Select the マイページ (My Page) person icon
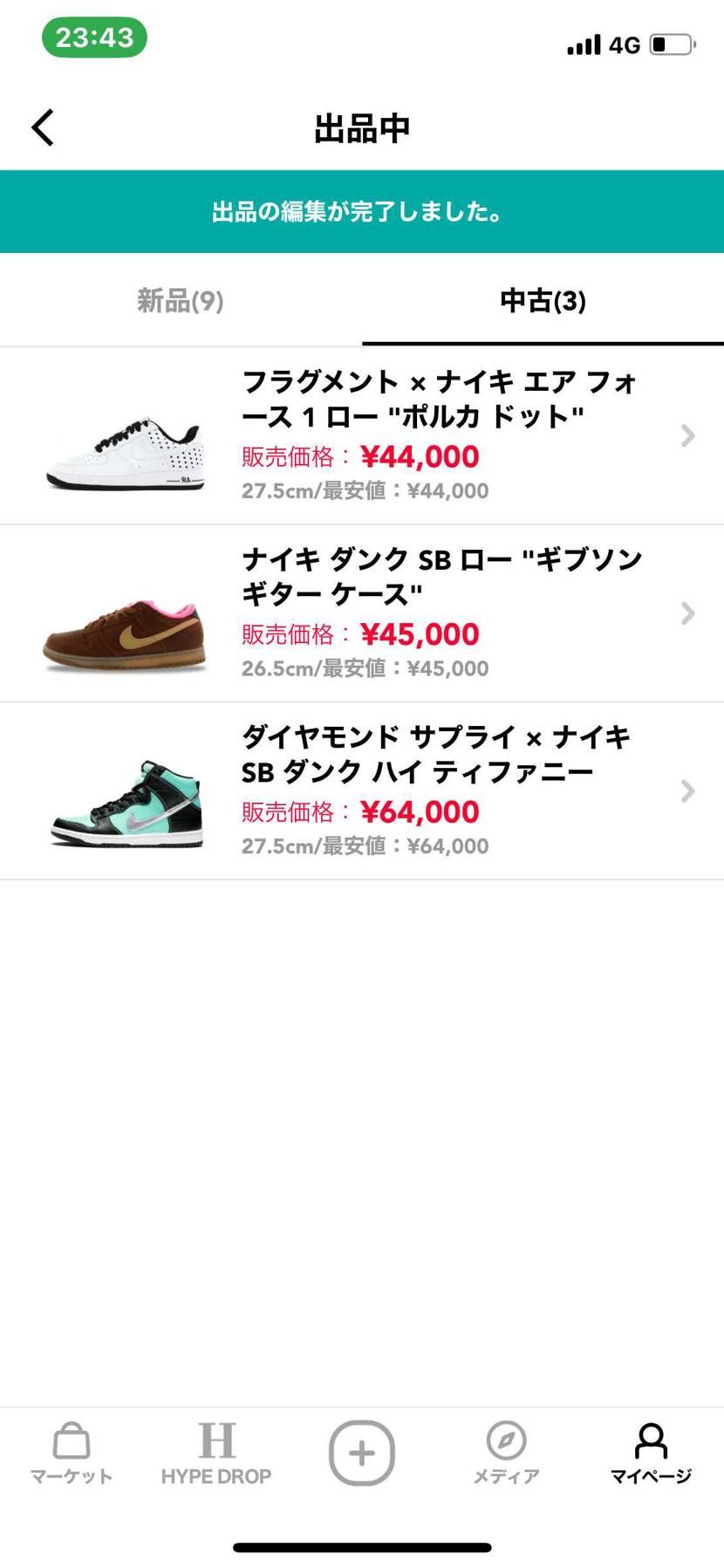The height and width of the screenshot is (1568, 724). click(651, 1448)
